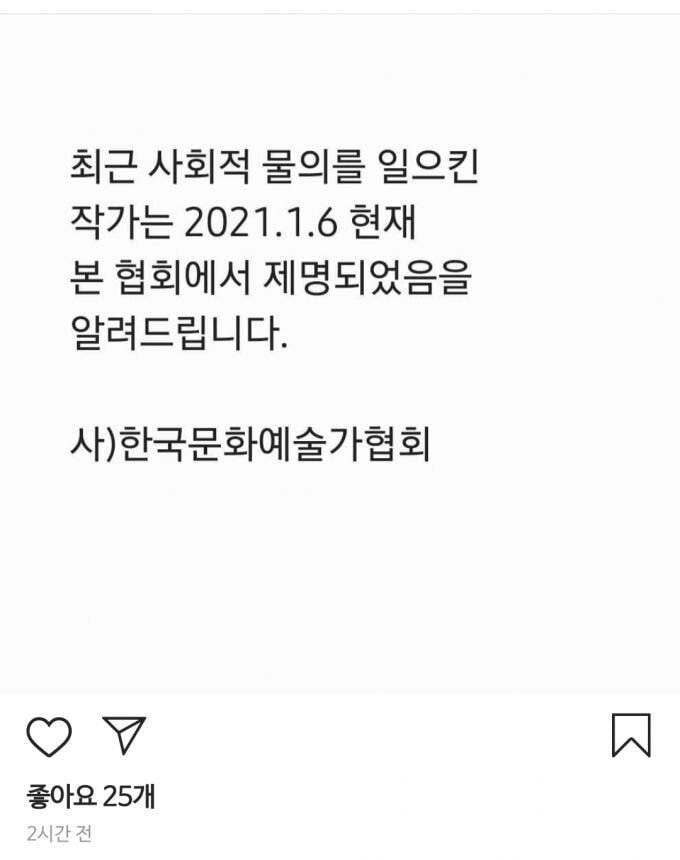View the 좋아요 25개 likes list

(90, 797)
